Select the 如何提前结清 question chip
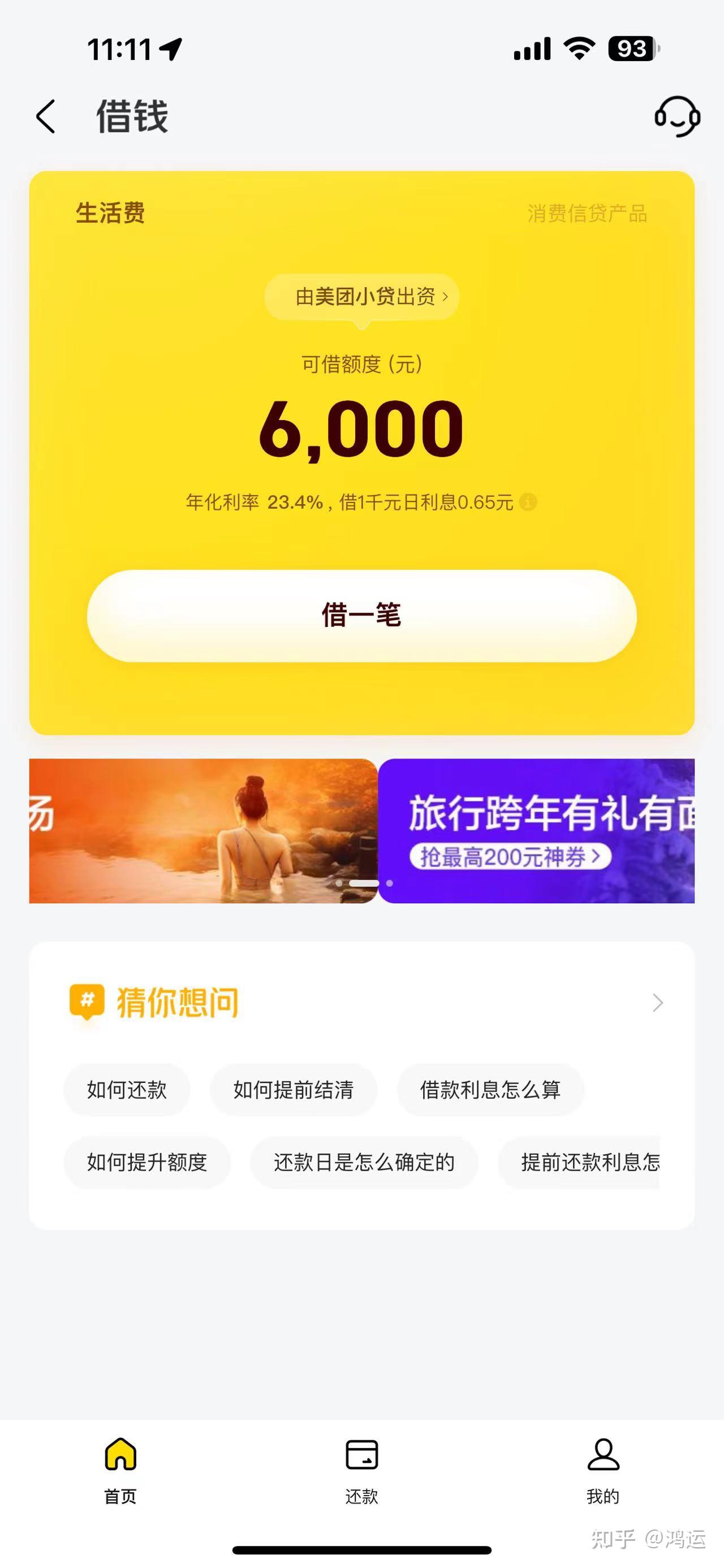The height and width of the screenshot is (1568, 724). 294,1090
